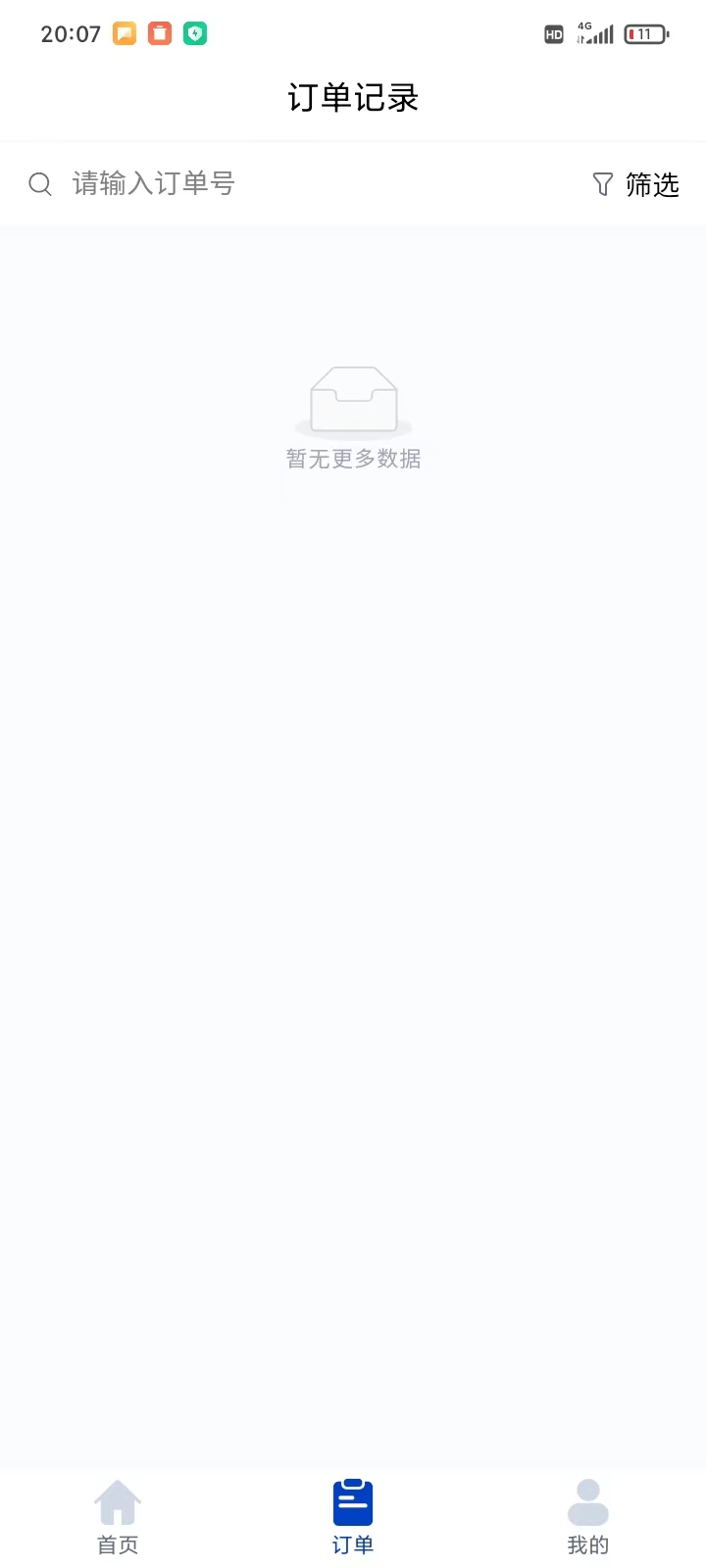Tap the HD indicator in the status bar
This screenshot has height=1568, width=706.
[x=552, y=33]
